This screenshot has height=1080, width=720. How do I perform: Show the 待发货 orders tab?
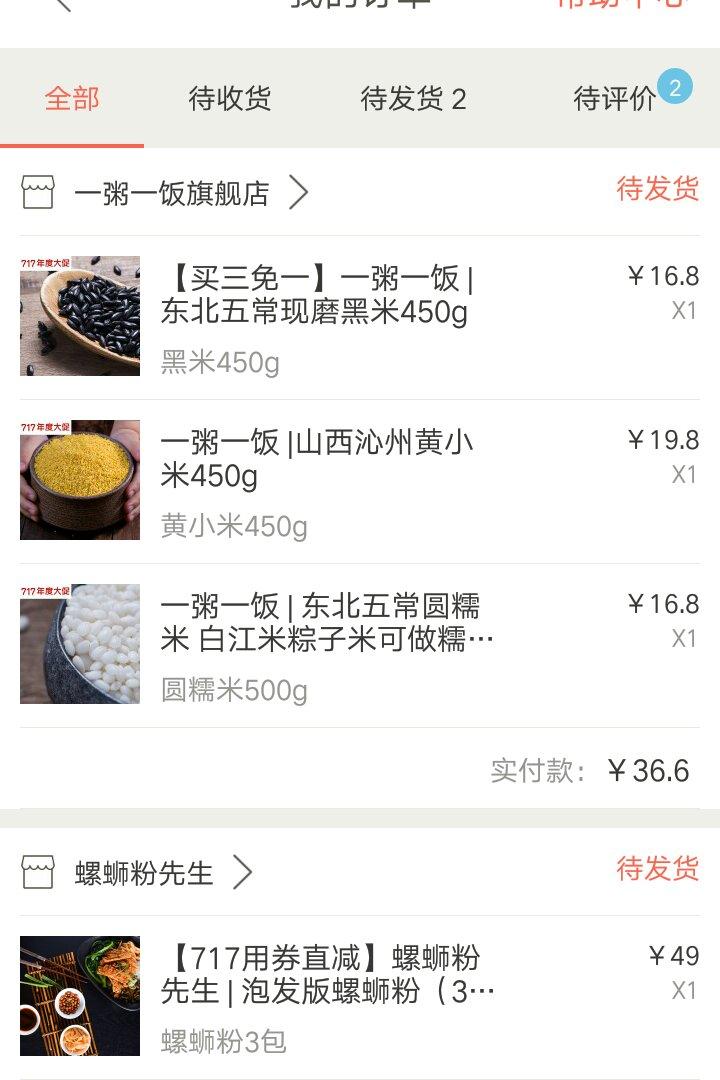[413, 99]
